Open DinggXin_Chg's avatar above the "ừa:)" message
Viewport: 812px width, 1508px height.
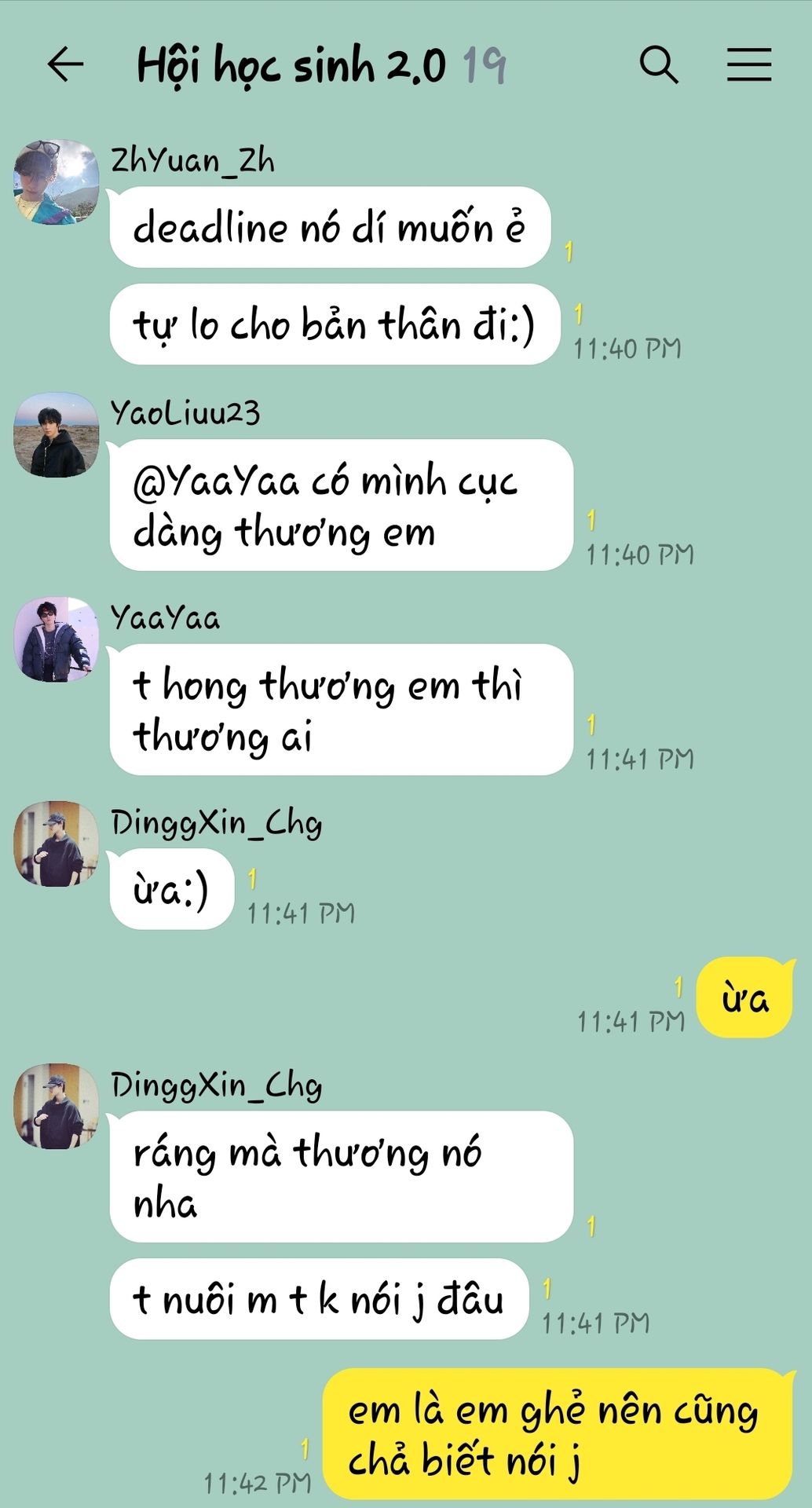(x=57, y=844)
